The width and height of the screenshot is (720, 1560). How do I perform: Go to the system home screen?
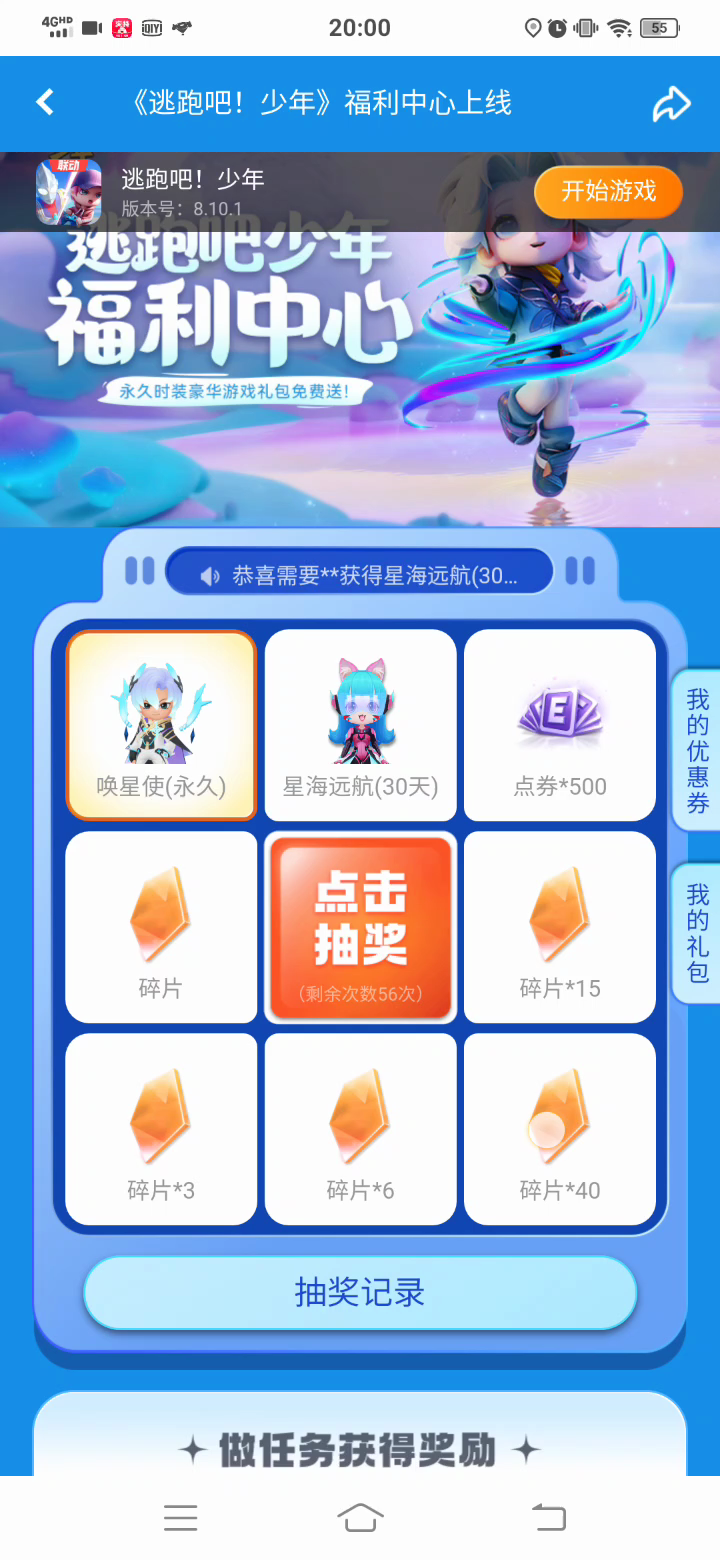coord(360,1518)
